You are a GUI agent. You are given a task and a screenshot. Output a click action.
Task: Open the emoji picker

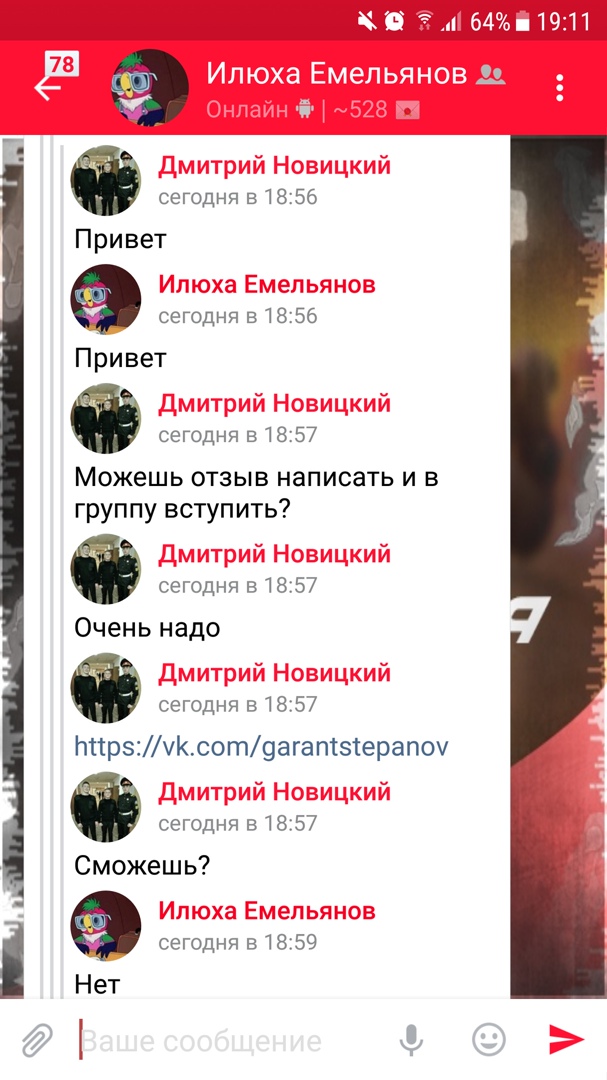pos(488,1040)
